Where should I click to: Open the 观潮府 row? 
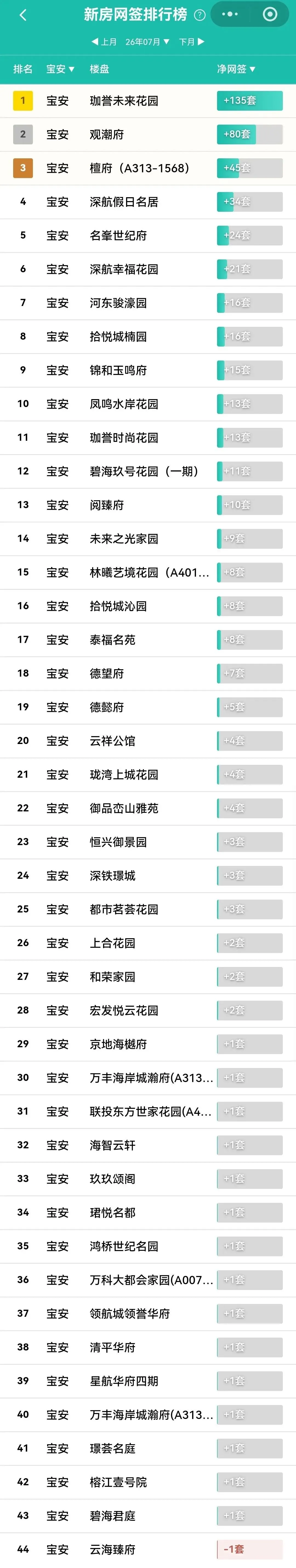pyautogui.click(x=148, y=135)
